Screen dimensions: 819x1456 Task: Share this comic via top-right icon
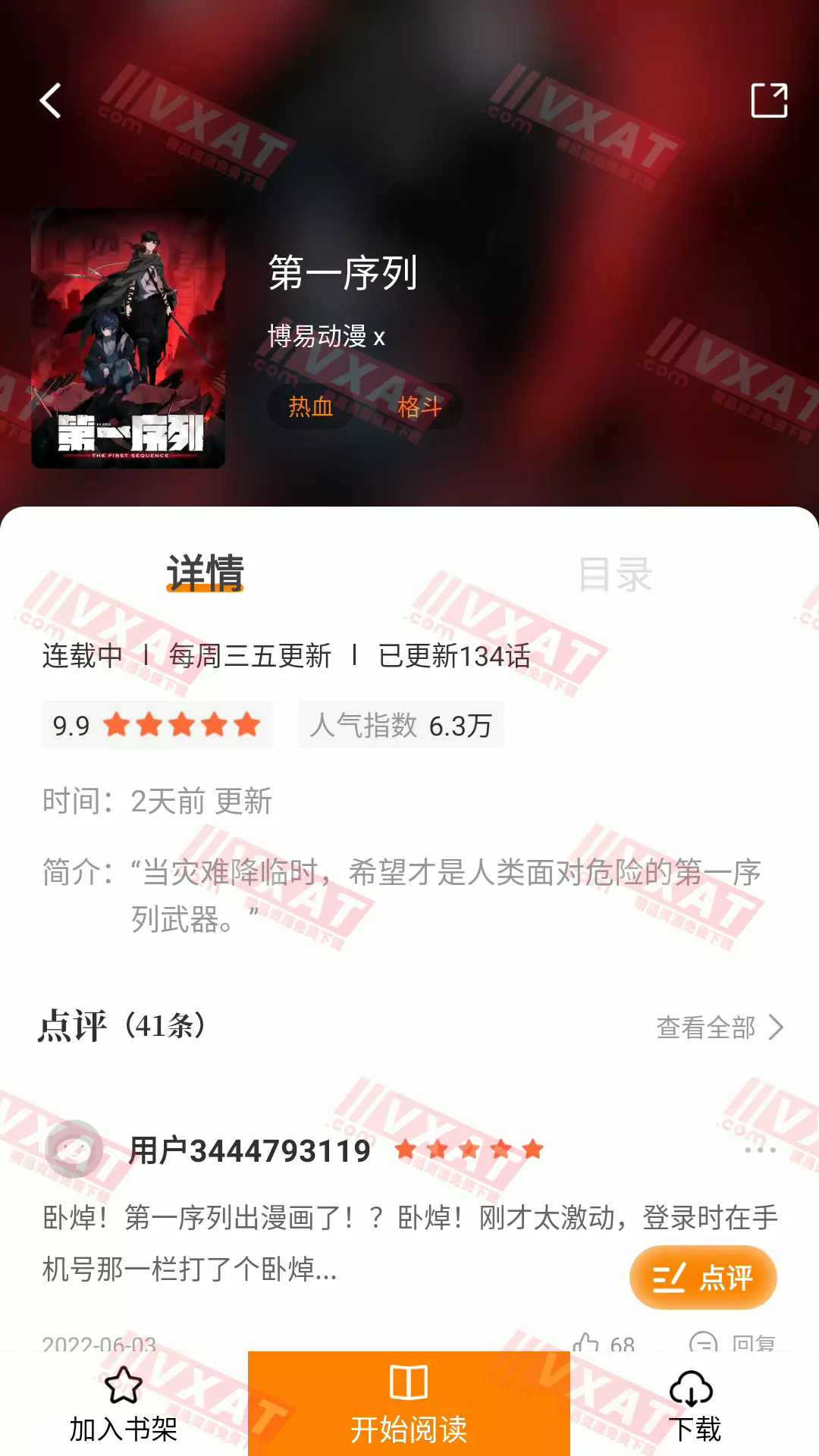[769, 101]
